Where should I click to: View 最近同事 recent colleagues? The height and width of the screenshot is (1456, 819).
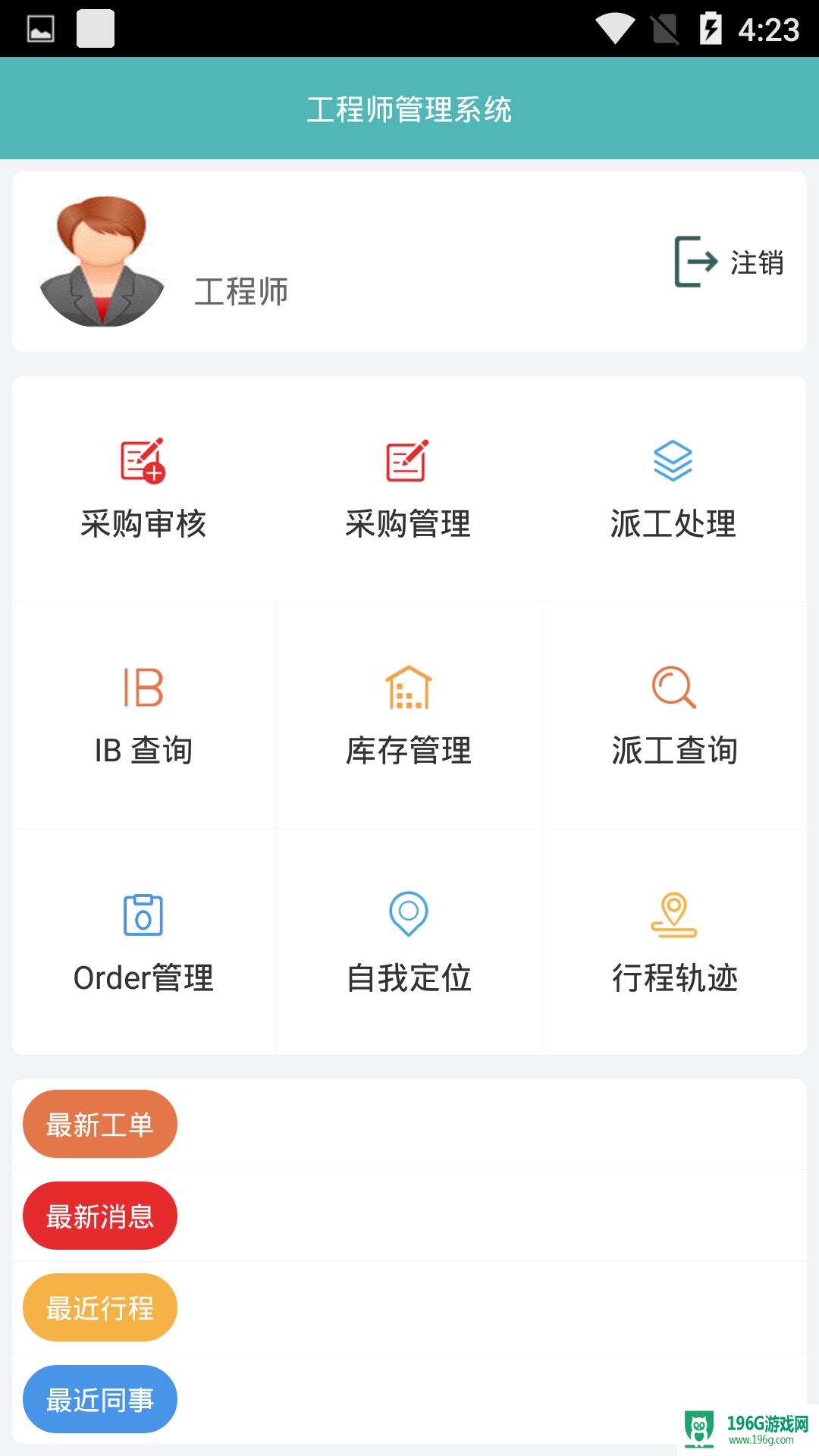pyautogui.click(x=100, y=1399)
